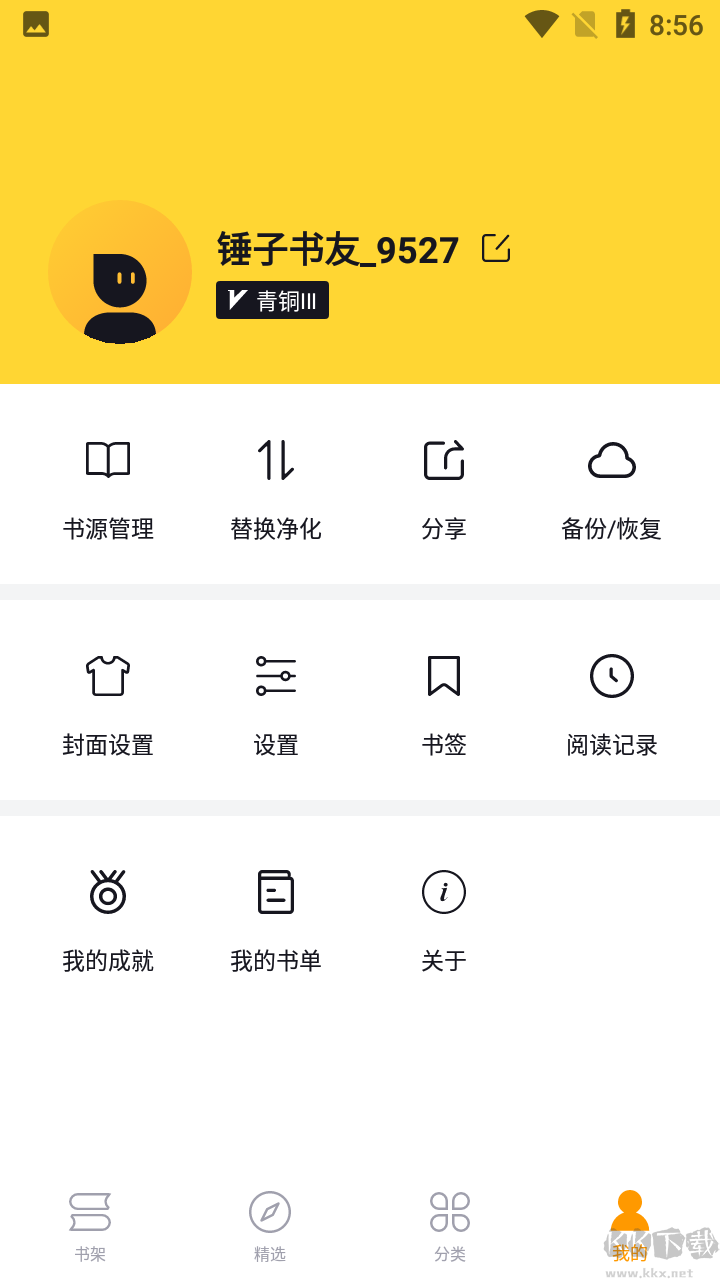Open 备份/恢复 backup and restore

pos(612,485)
